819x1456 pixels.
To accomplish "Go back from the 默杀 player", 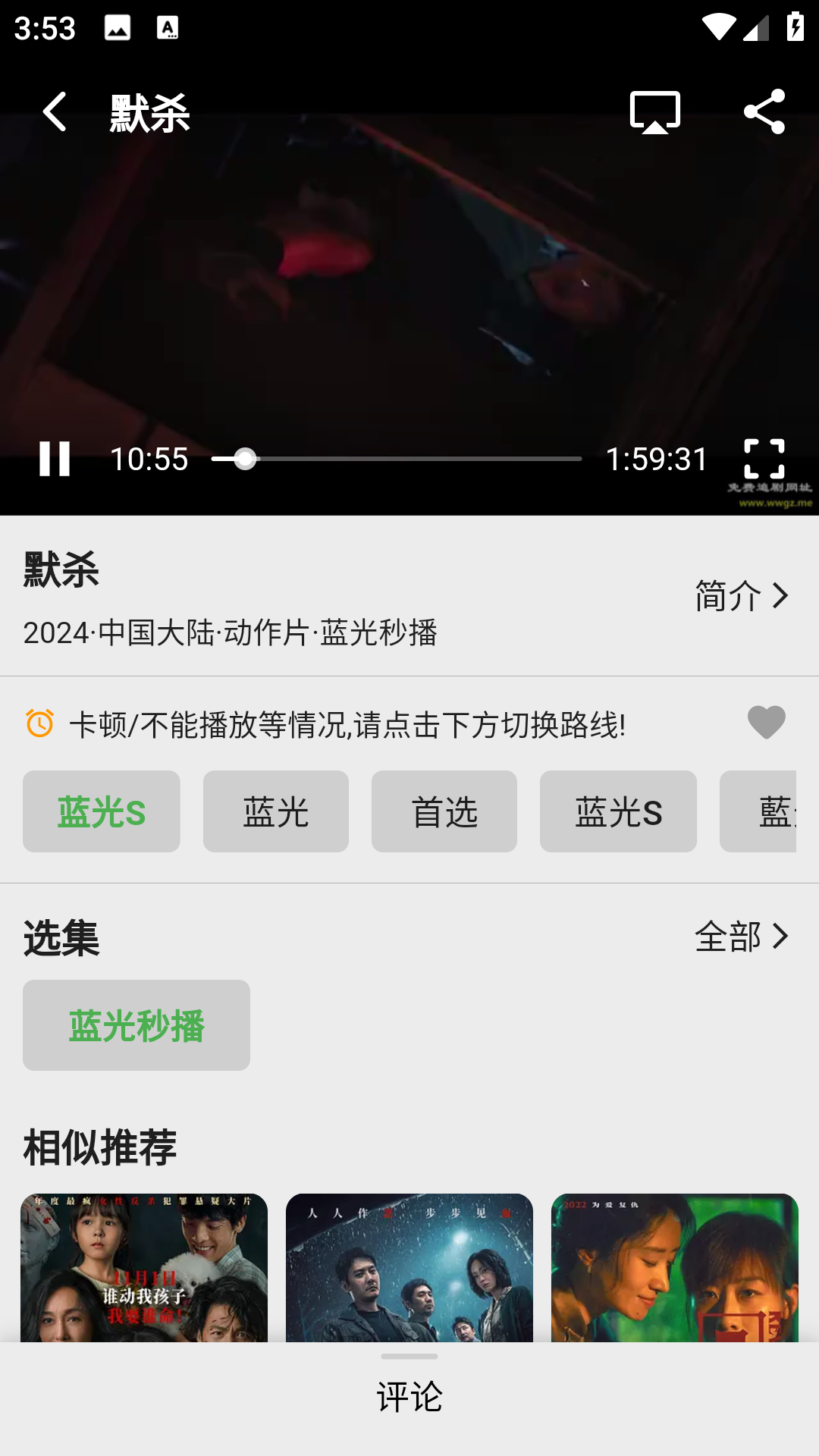I will (55, 112).
